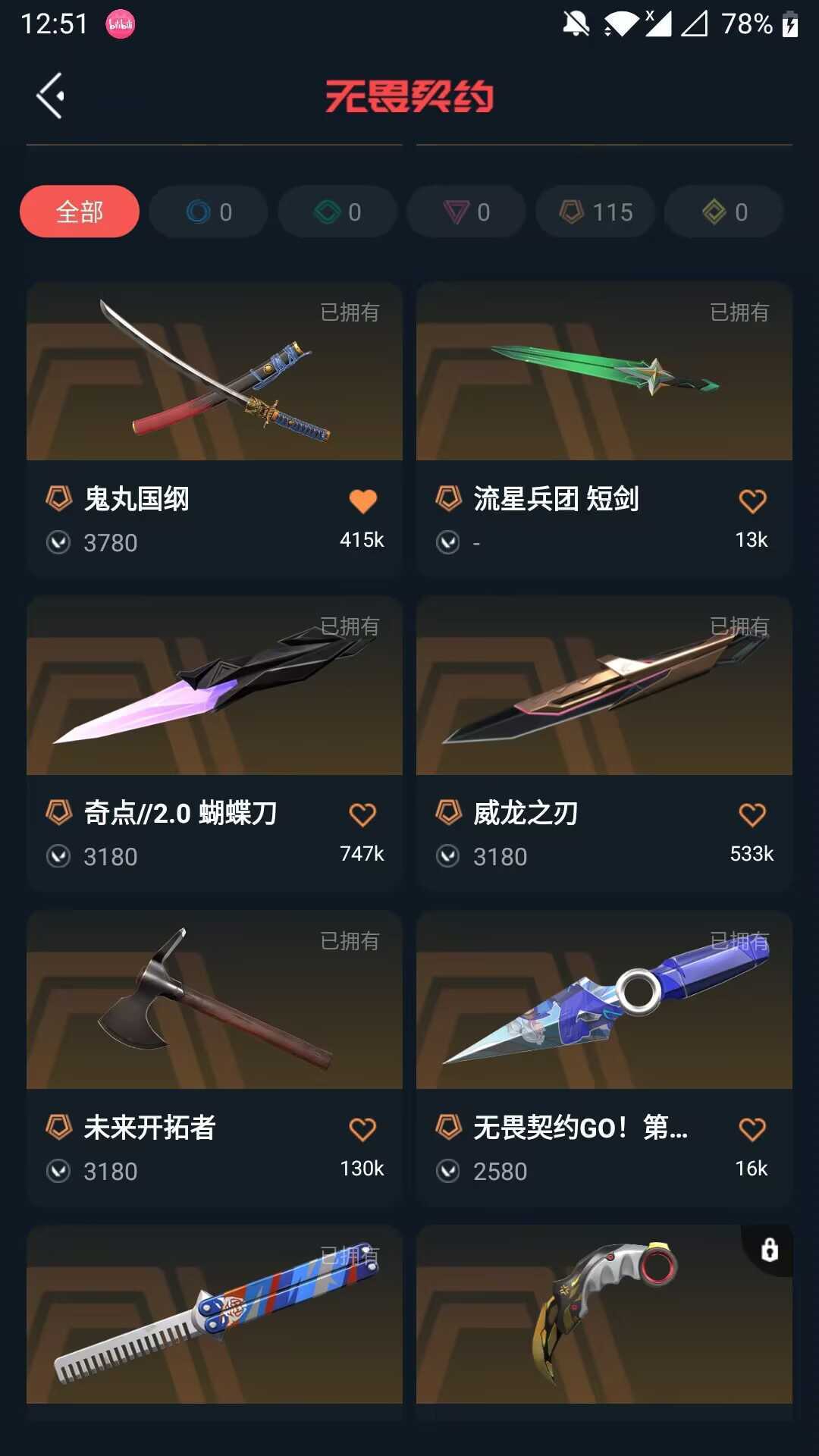Like the 威龙之刃 skin
Screen dimensions: 819x1456
pyautogui.click(x=752, y=815)
